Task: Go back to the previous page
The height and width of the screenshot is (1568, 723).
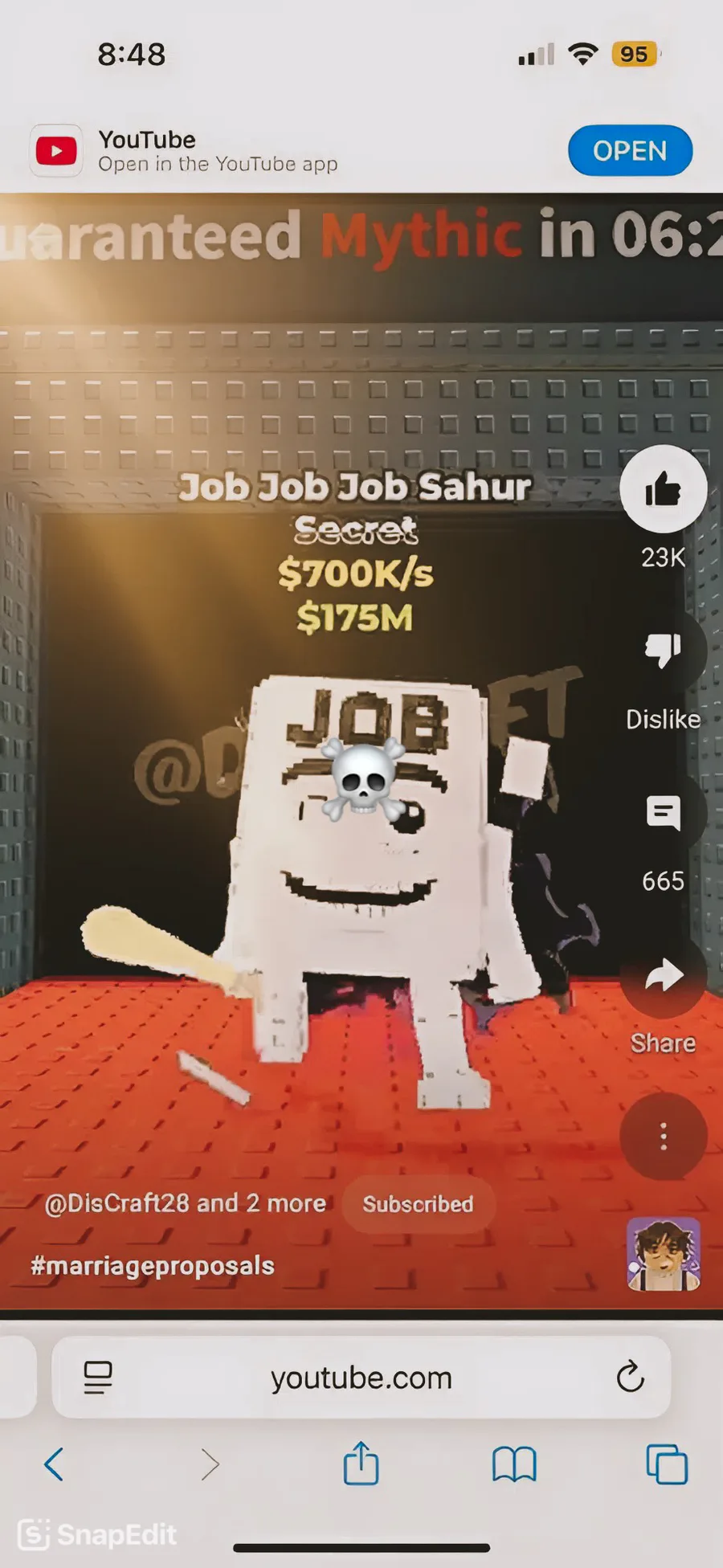Action: click(54, 1464)
